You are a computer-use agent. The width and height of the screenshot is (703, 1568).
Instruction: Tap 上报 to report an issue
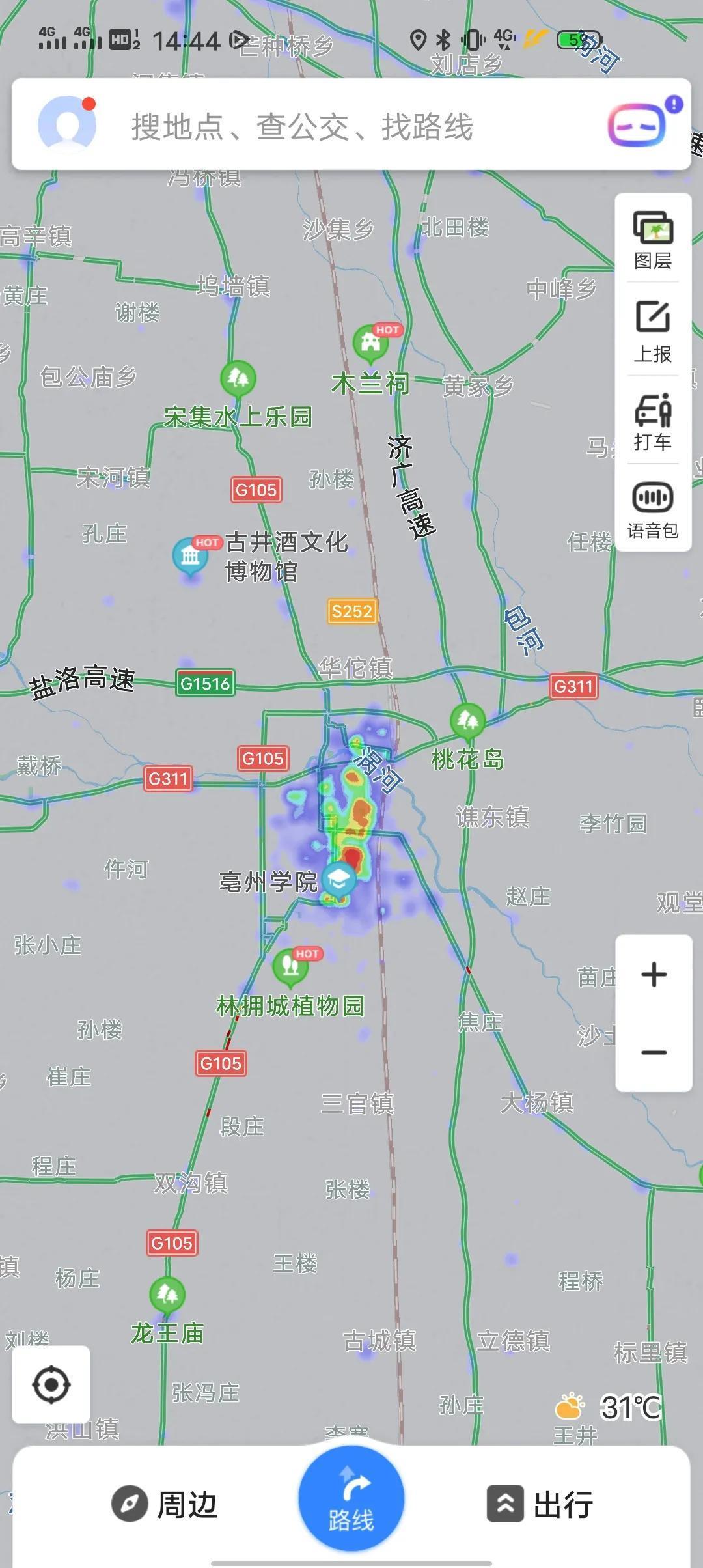653,331
